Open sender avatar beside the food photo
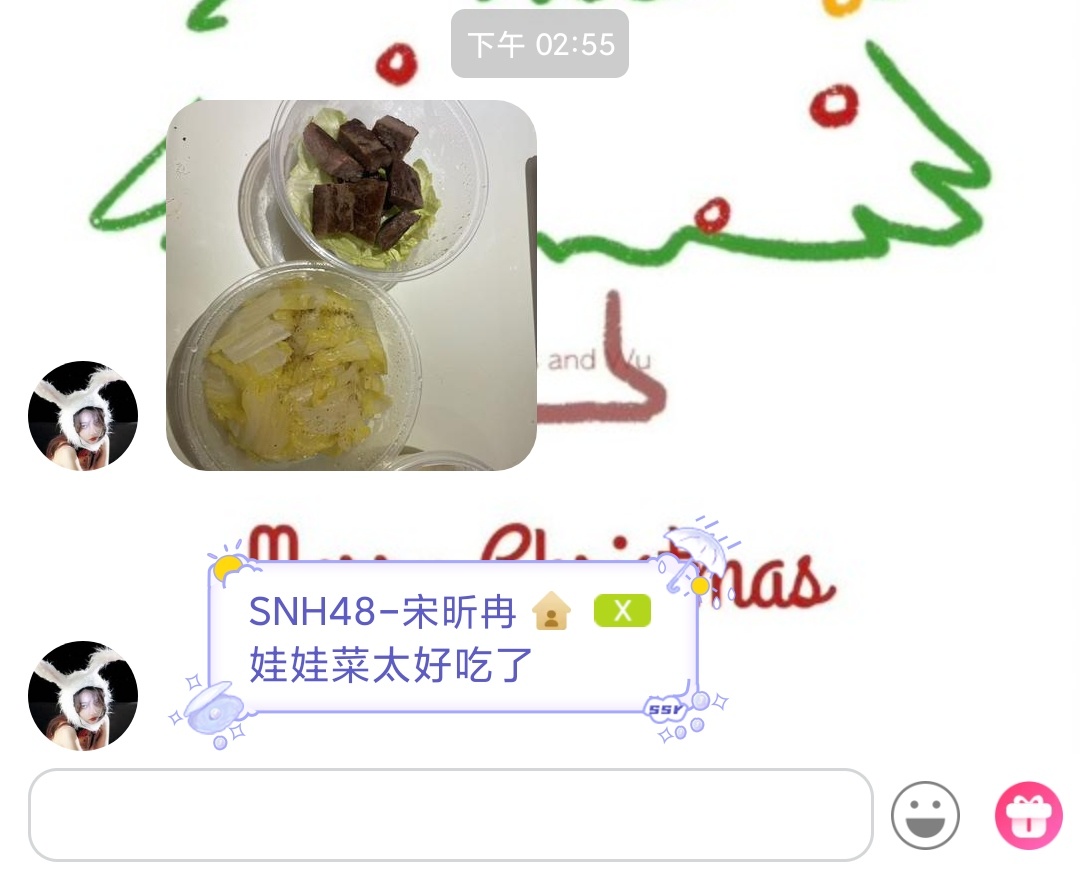This screenshot has height=876, width=1080. coord(83,416)
